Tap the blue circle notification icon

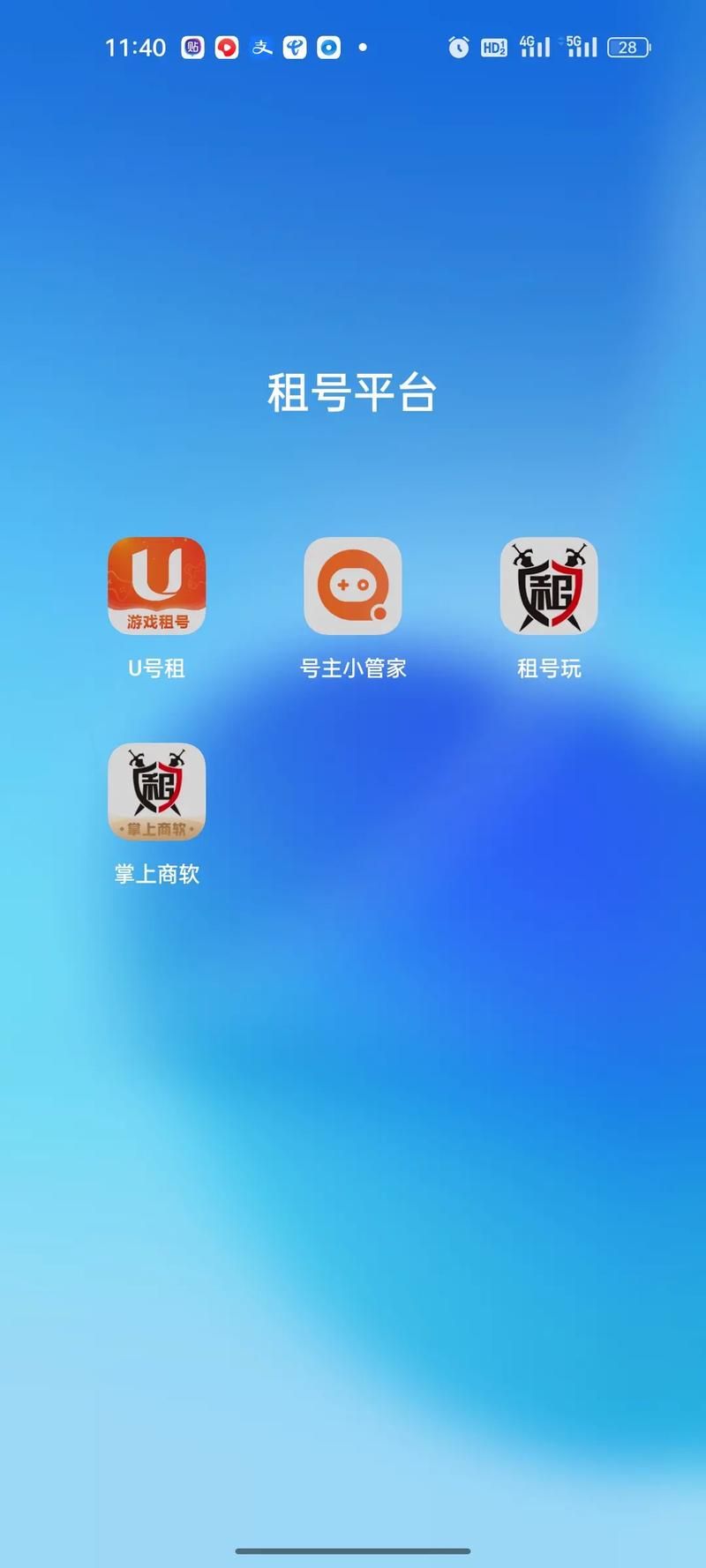[327, 47]
